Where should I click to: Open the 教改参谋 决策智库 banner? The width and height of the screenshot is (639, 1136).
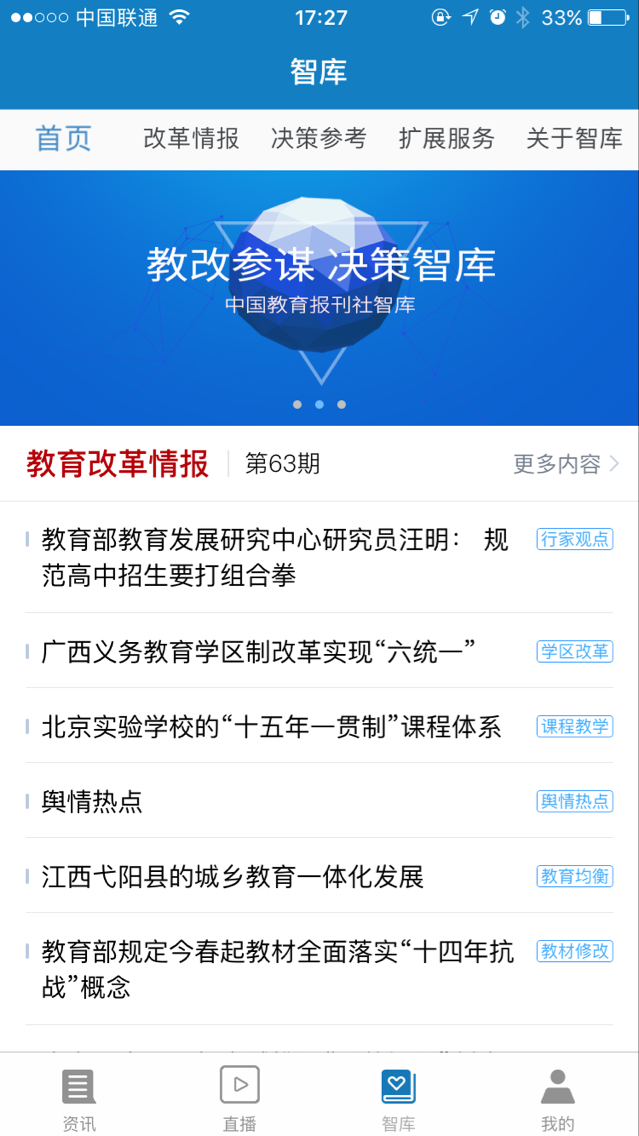click(x=320, y=298)
